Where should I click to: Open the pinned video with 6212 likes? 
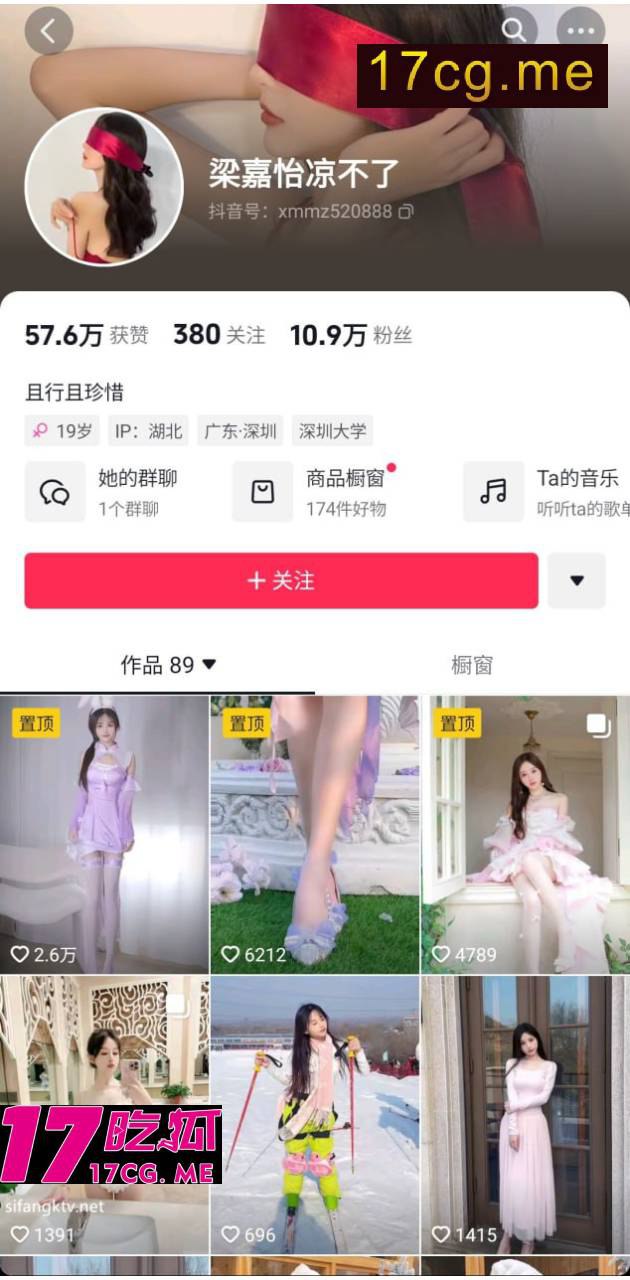[x=314, y=835]
